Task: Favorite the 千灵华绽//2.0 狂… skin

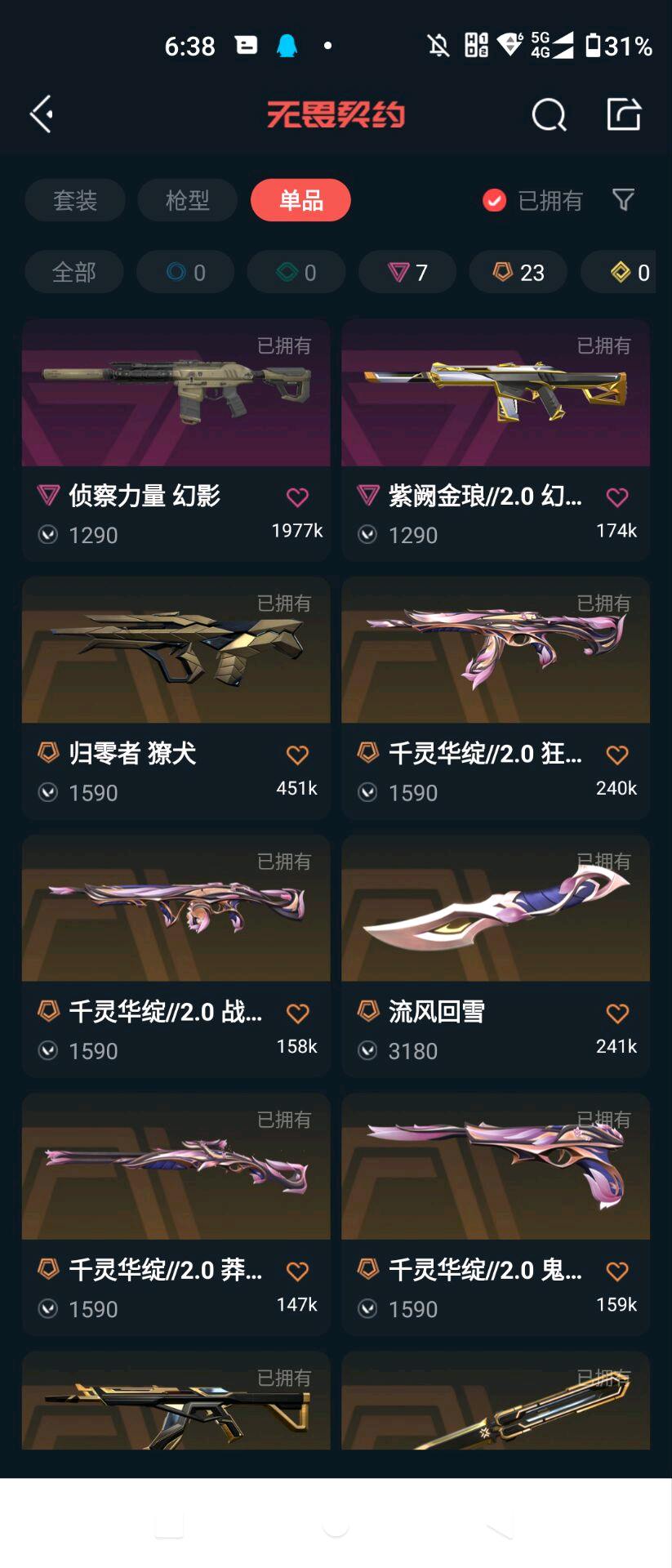Action: coord(617,755)
